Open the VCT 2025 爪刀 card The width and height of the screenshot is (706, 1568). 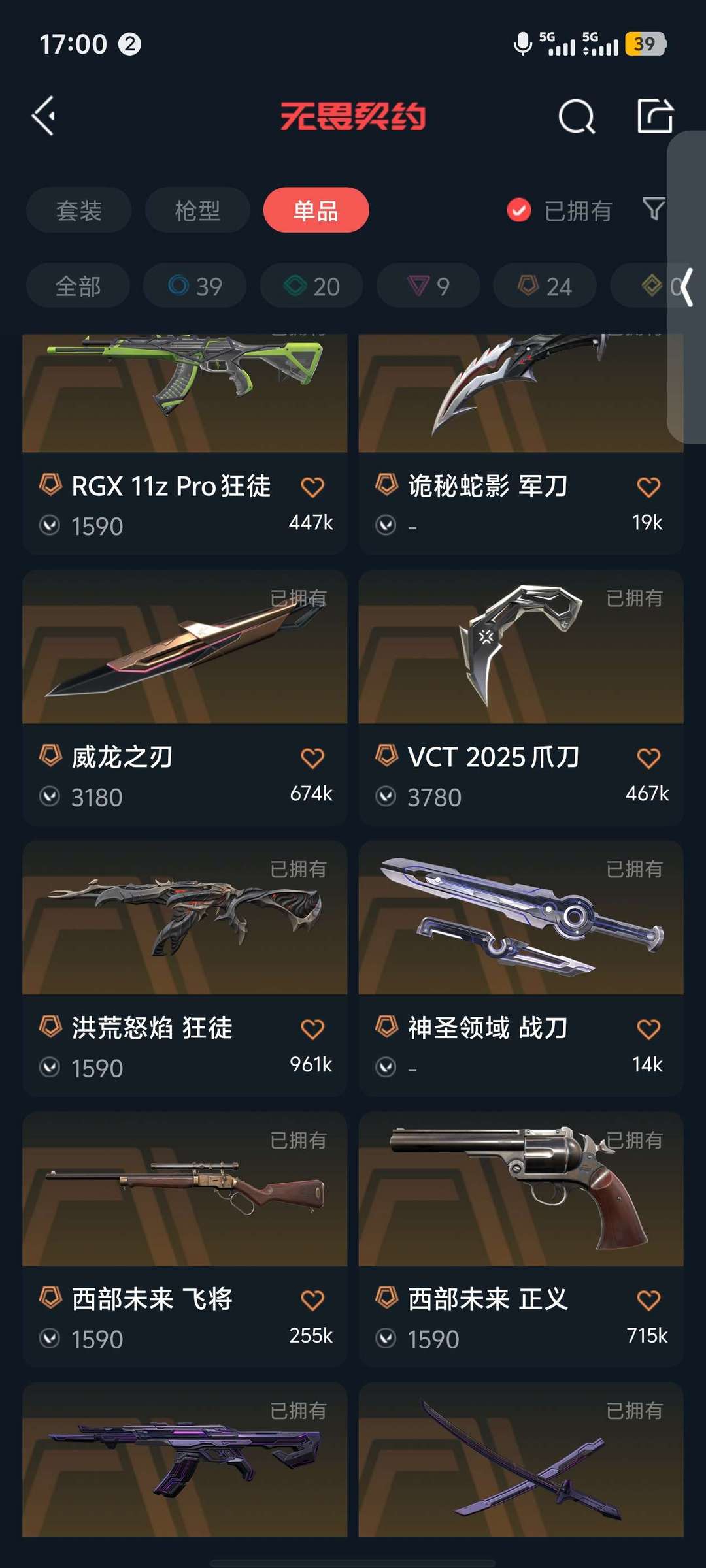click(520, 653)
